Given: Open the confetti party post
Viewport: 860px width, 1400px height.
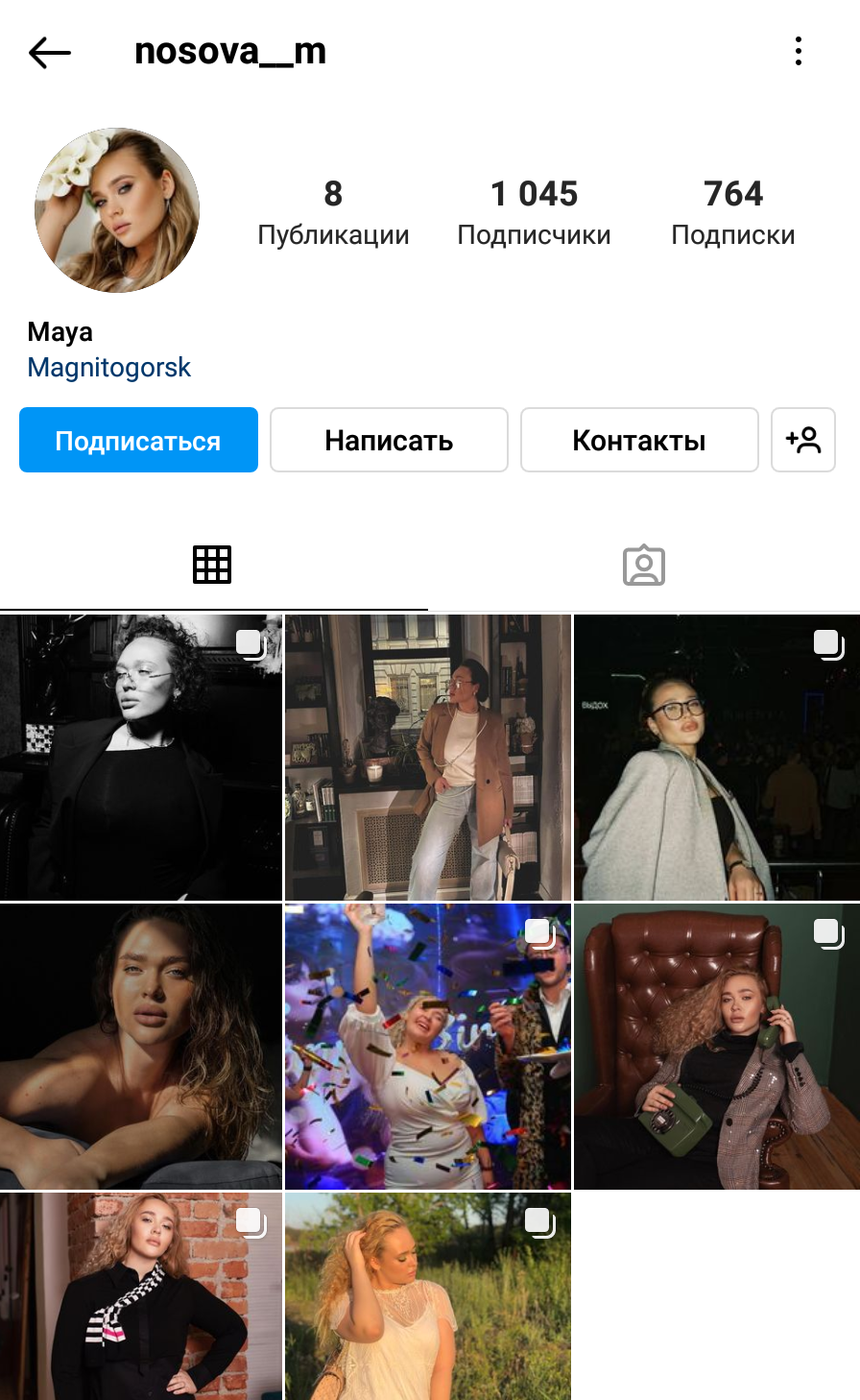Looking at the screenshot, I should [x=428, y=1046].
